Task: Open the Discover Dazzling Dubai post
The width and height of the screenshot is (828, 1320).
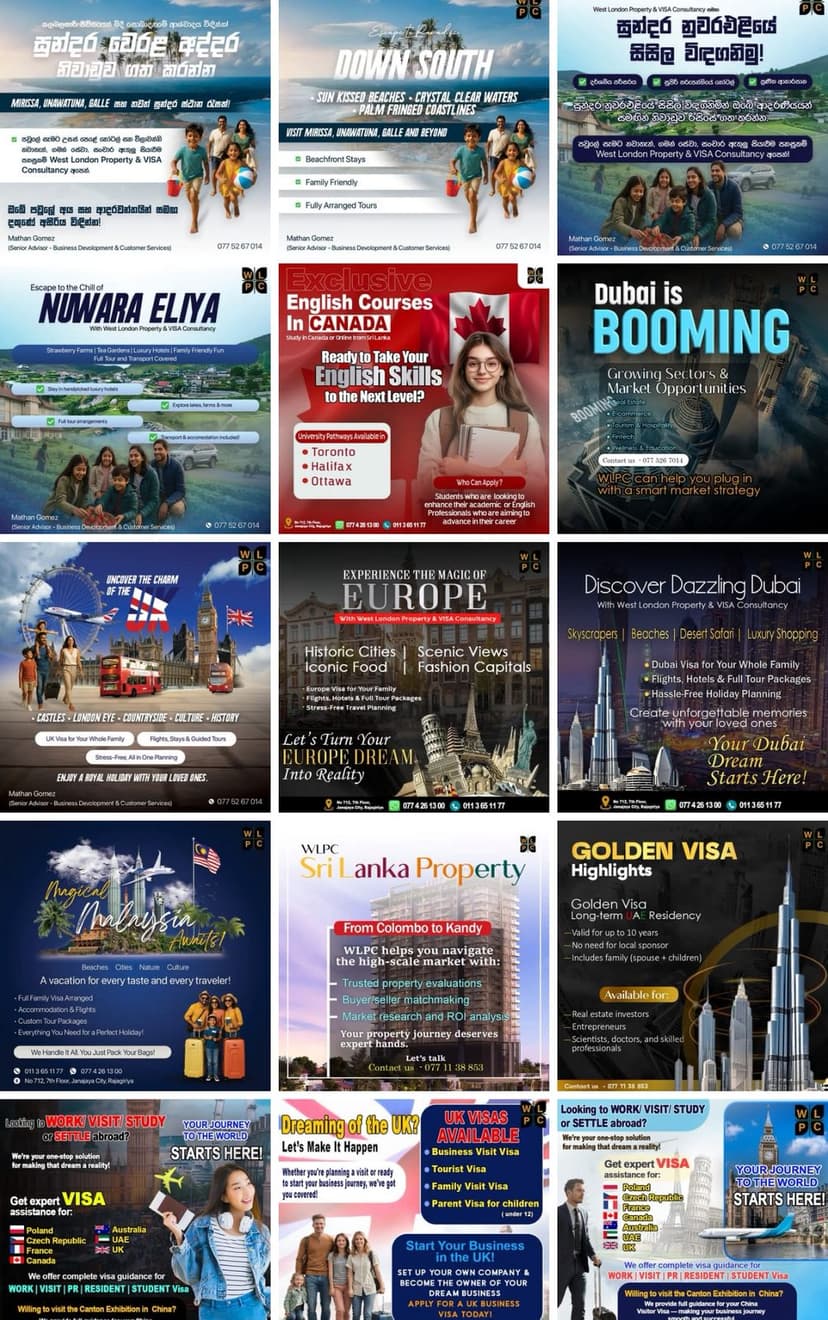Action: 692,676
